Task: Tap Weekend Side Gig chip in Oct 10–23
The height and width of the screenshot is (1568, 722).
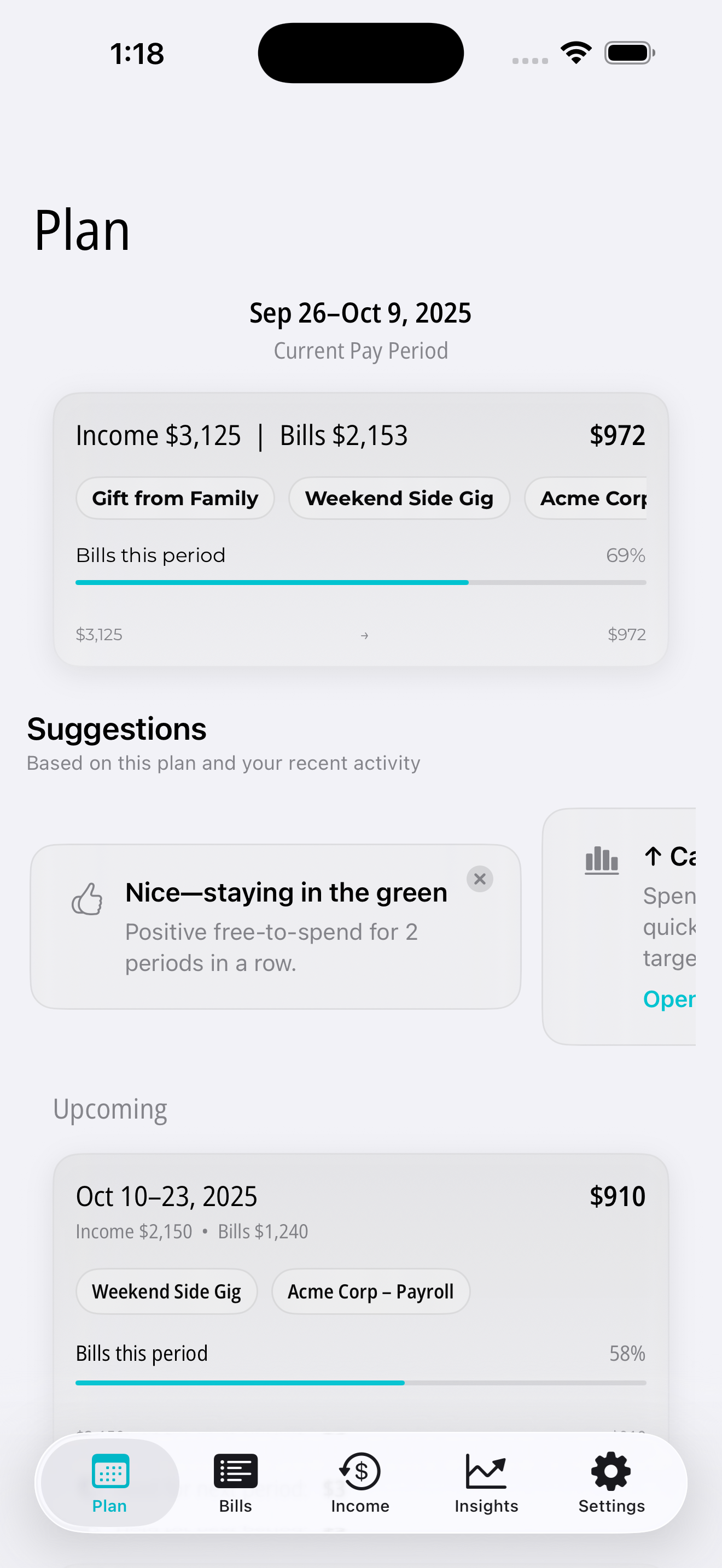Action: pyautogui.click(x=166, y=1291)
